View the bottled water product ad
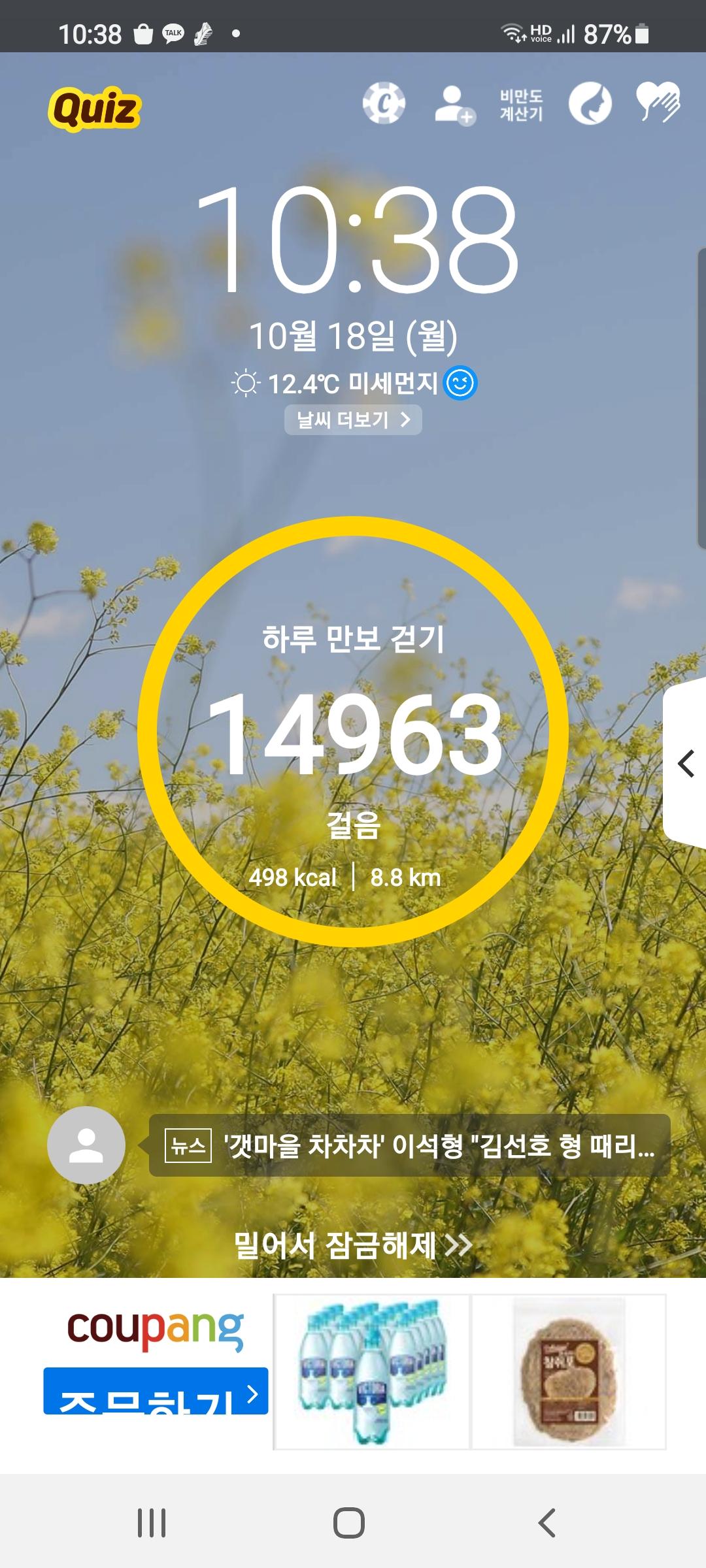The image size is (706, 1568). (x=371, y=1371)
